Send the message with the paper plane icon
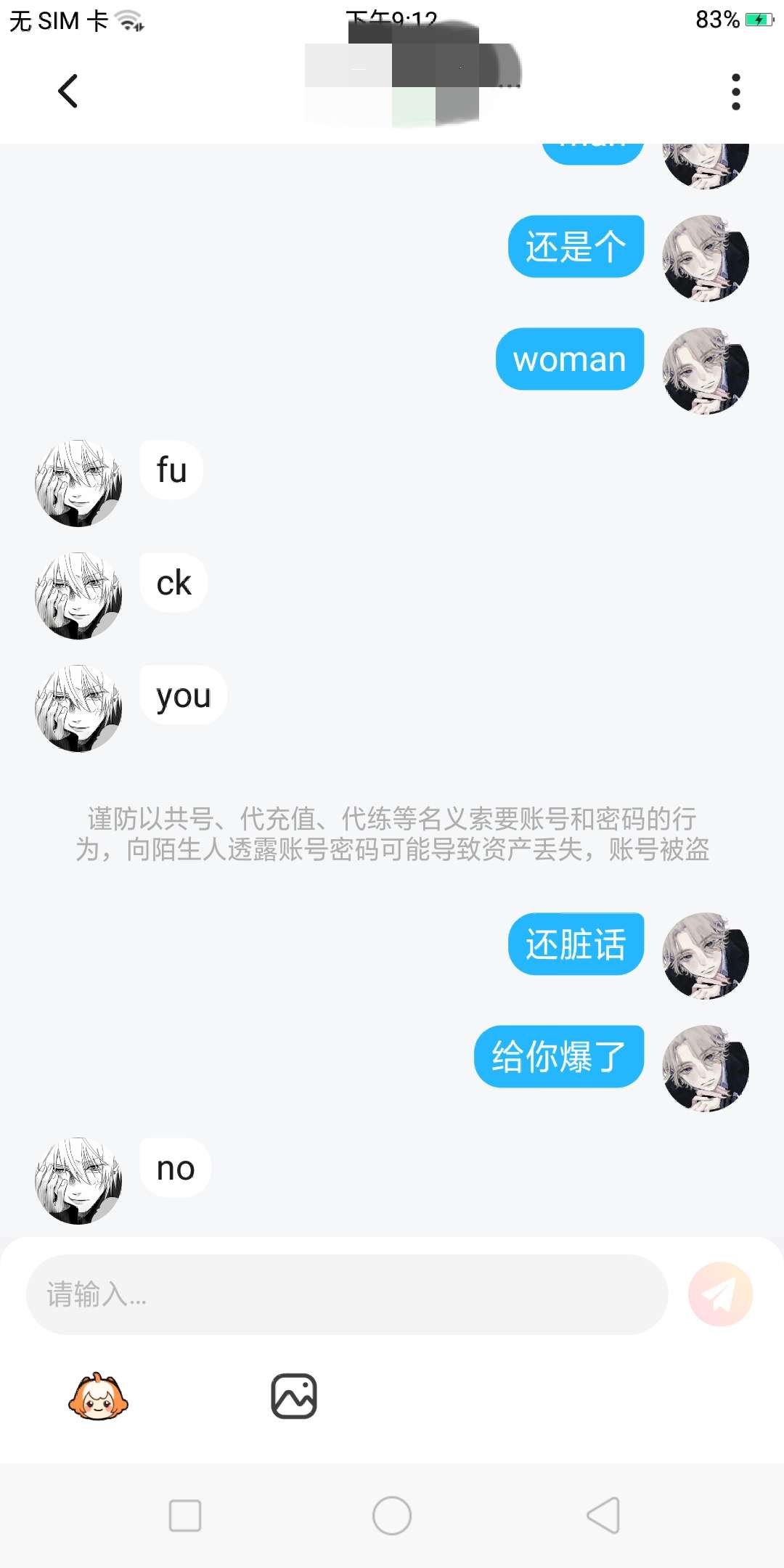The height and width of the screenshot is (1568, 784). [x=720, y=1294]
